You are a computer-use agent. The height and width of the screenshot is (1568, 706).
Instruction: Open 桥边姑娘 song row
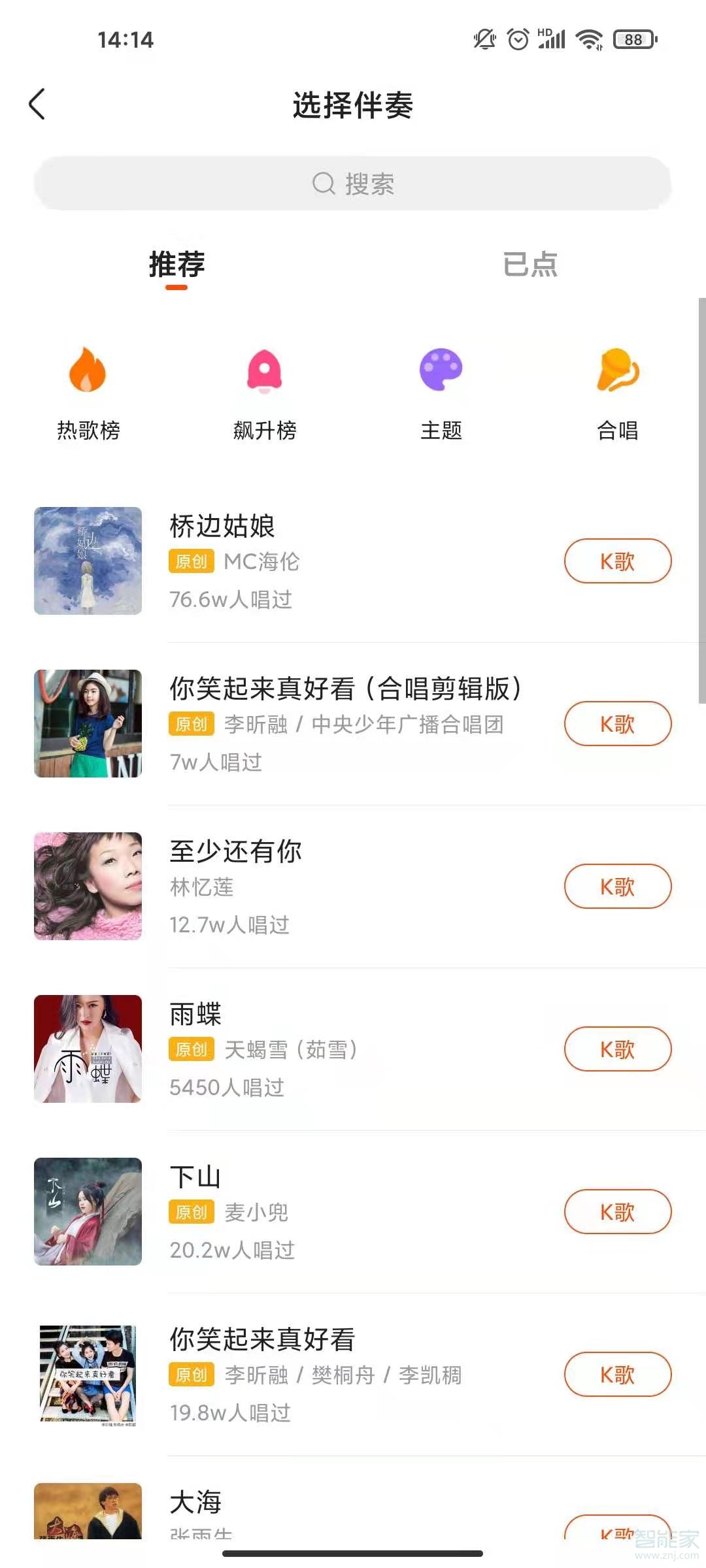click(327, 561)
